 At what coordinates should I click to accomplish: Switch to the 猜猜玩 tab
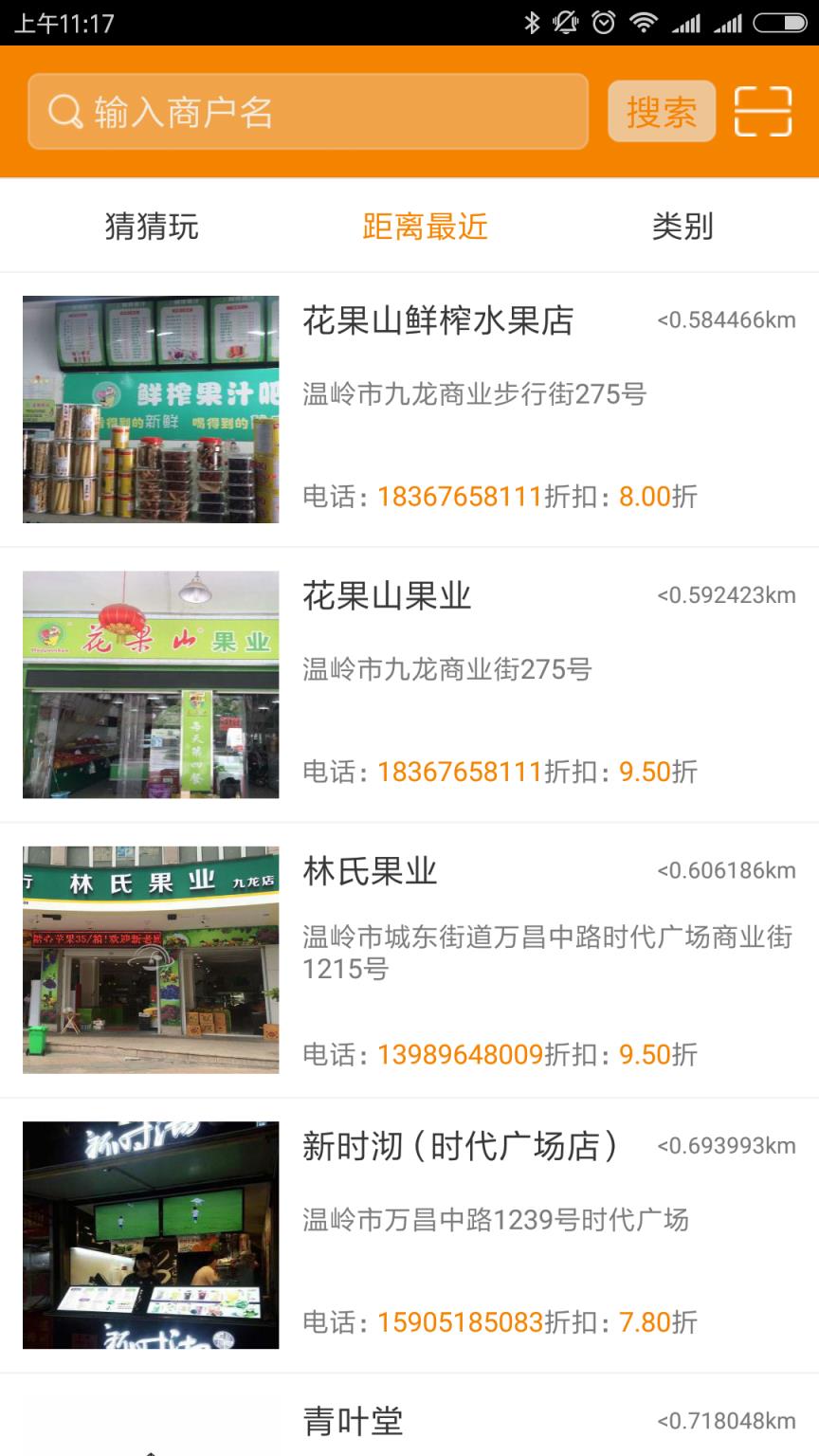[152, 226]
